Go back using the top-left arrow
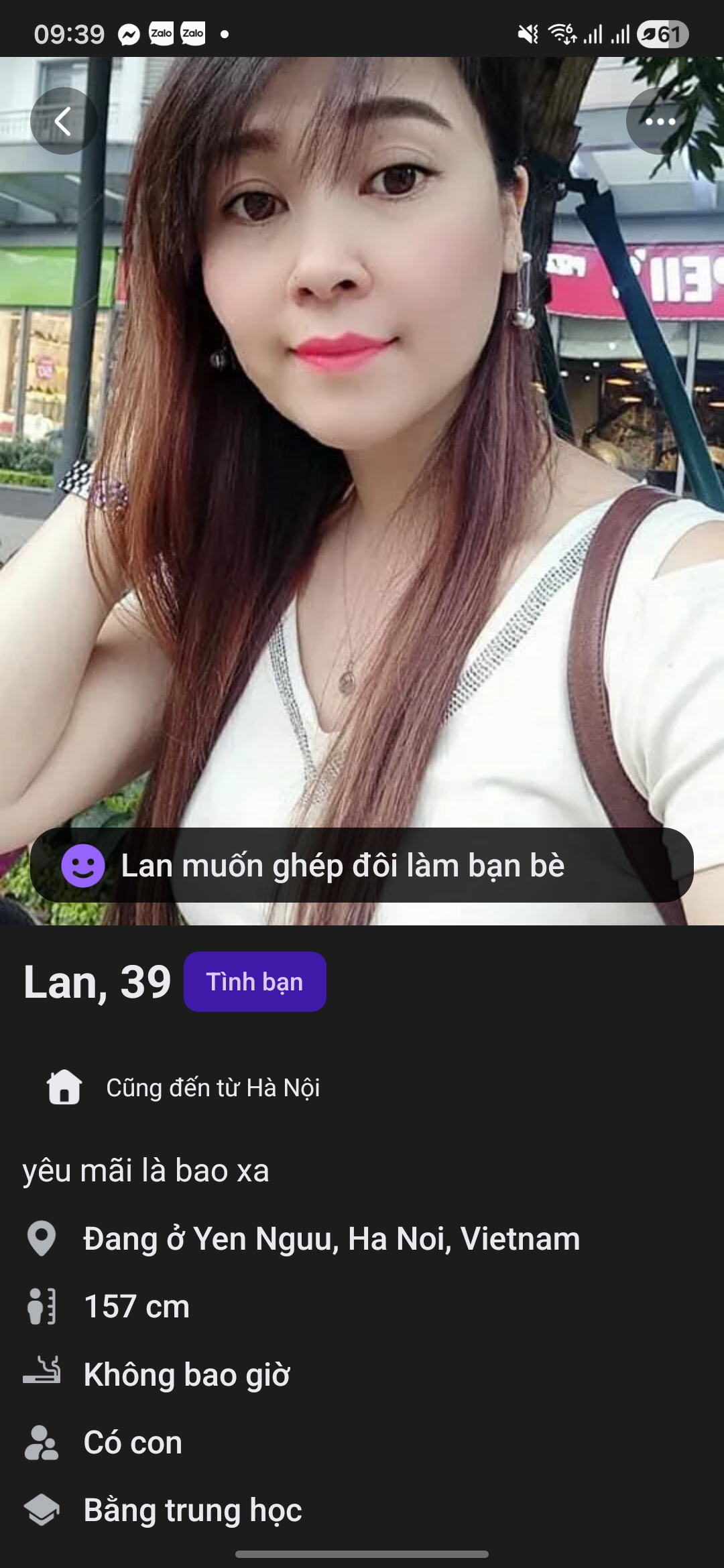 click(64, 121)
